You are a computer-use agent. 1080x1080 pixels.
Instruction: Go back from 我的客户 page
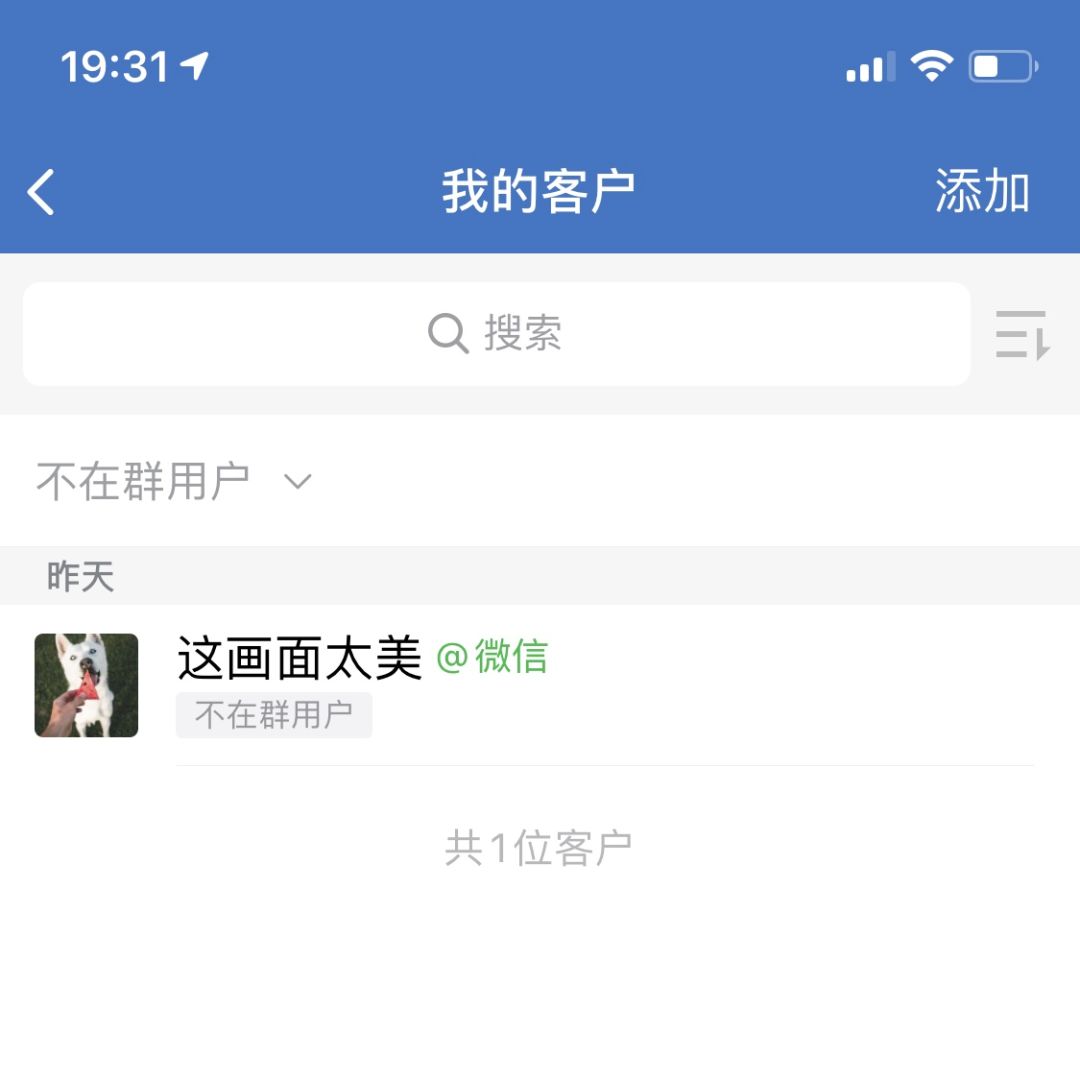coord(42,192)
